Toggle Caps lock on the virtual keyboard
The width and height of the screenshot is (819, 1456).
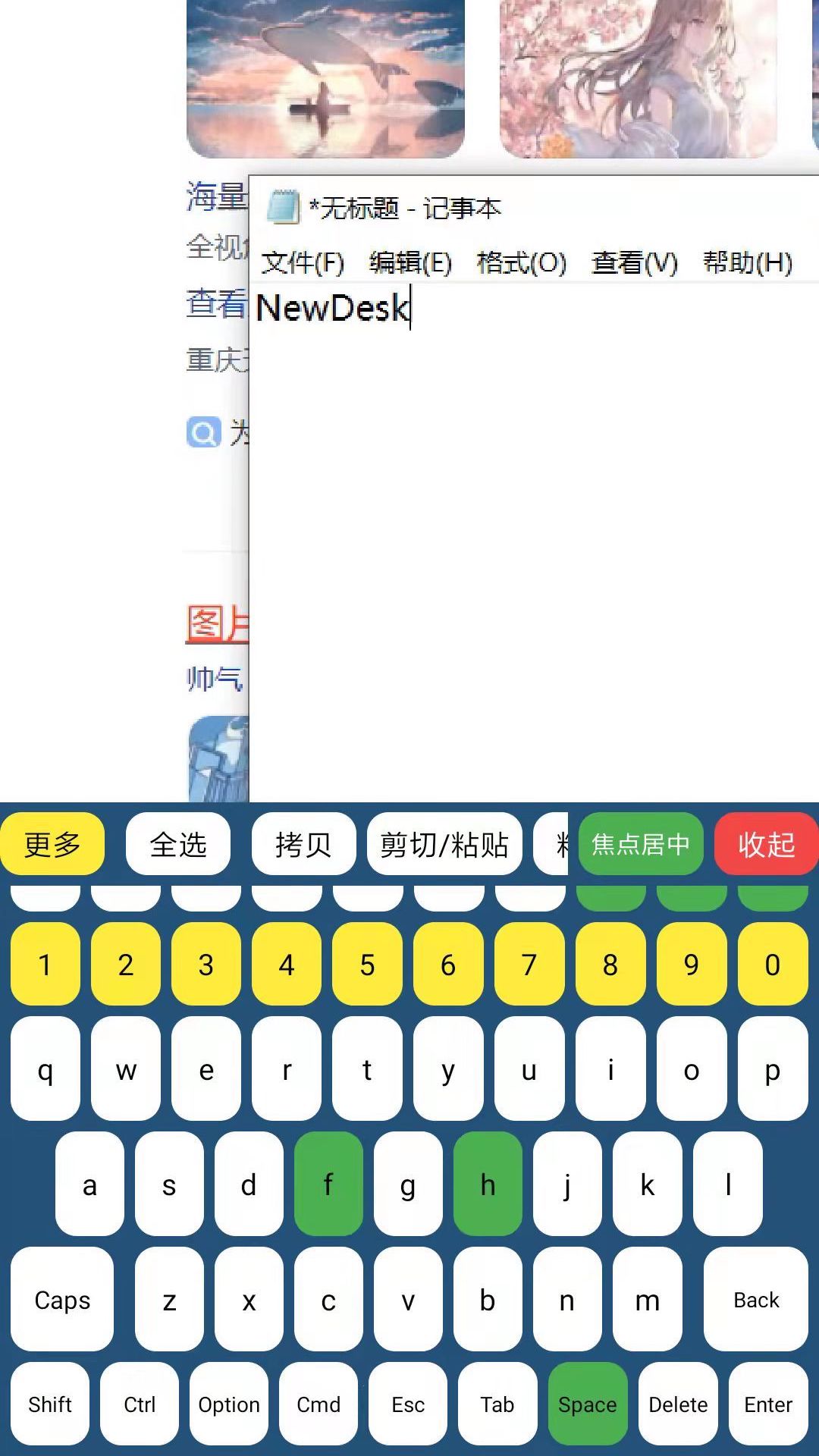pyautogui.click(x=61, y=1300)
